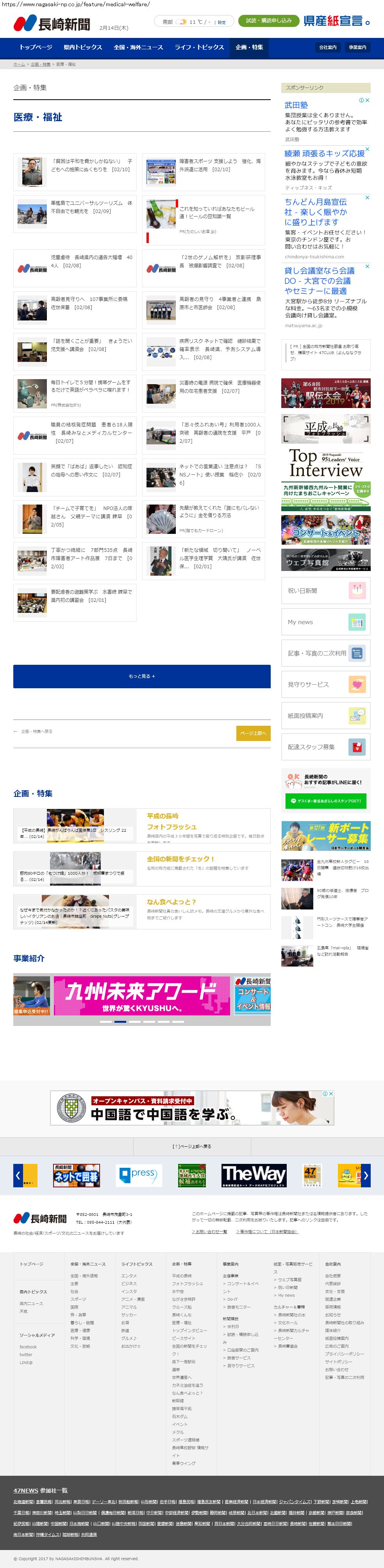Load more articles with もっと見る

click(142, 676)
